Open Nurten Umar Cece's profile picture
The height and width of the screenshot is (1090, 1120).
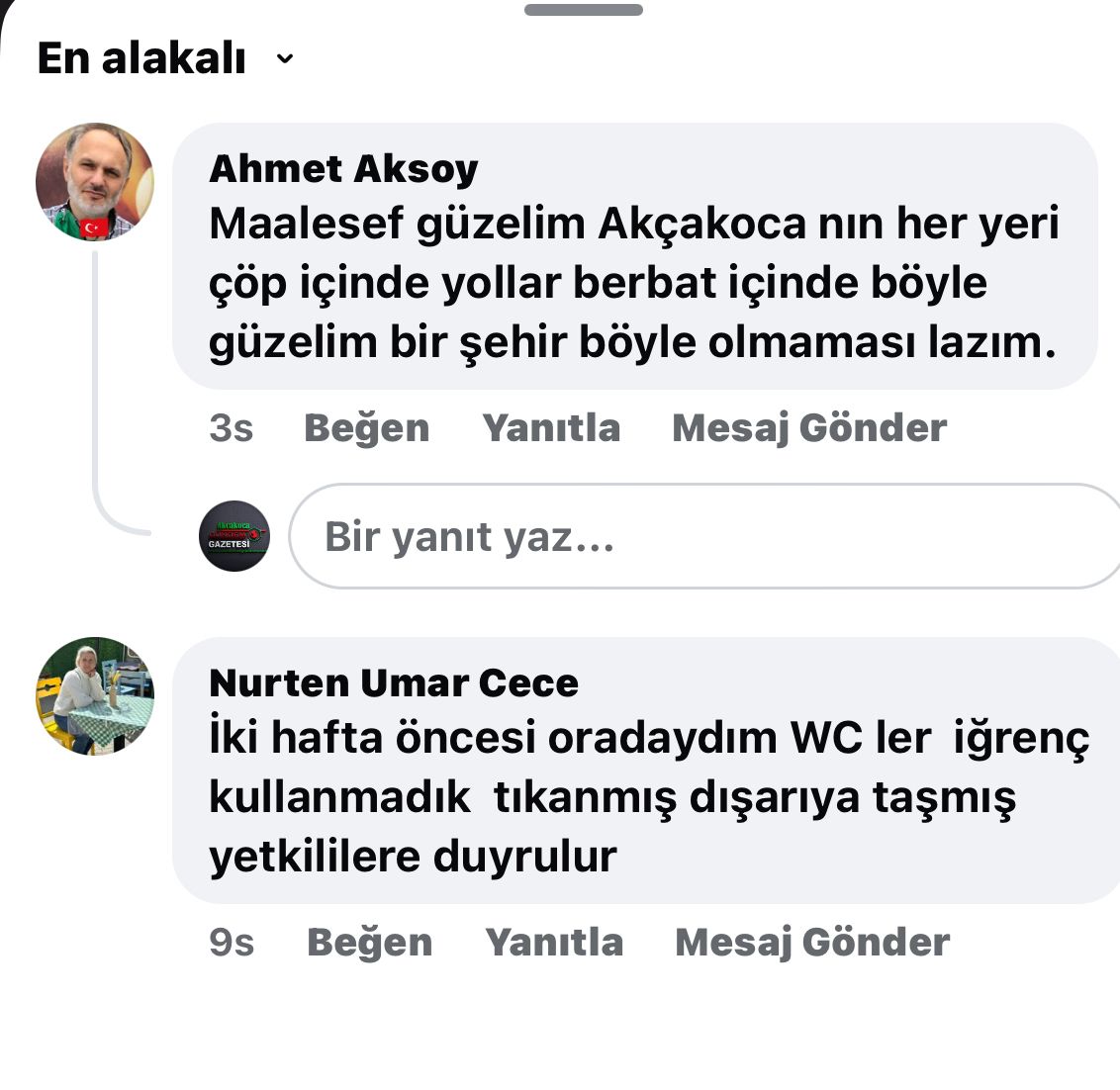[x=95, y=696]
